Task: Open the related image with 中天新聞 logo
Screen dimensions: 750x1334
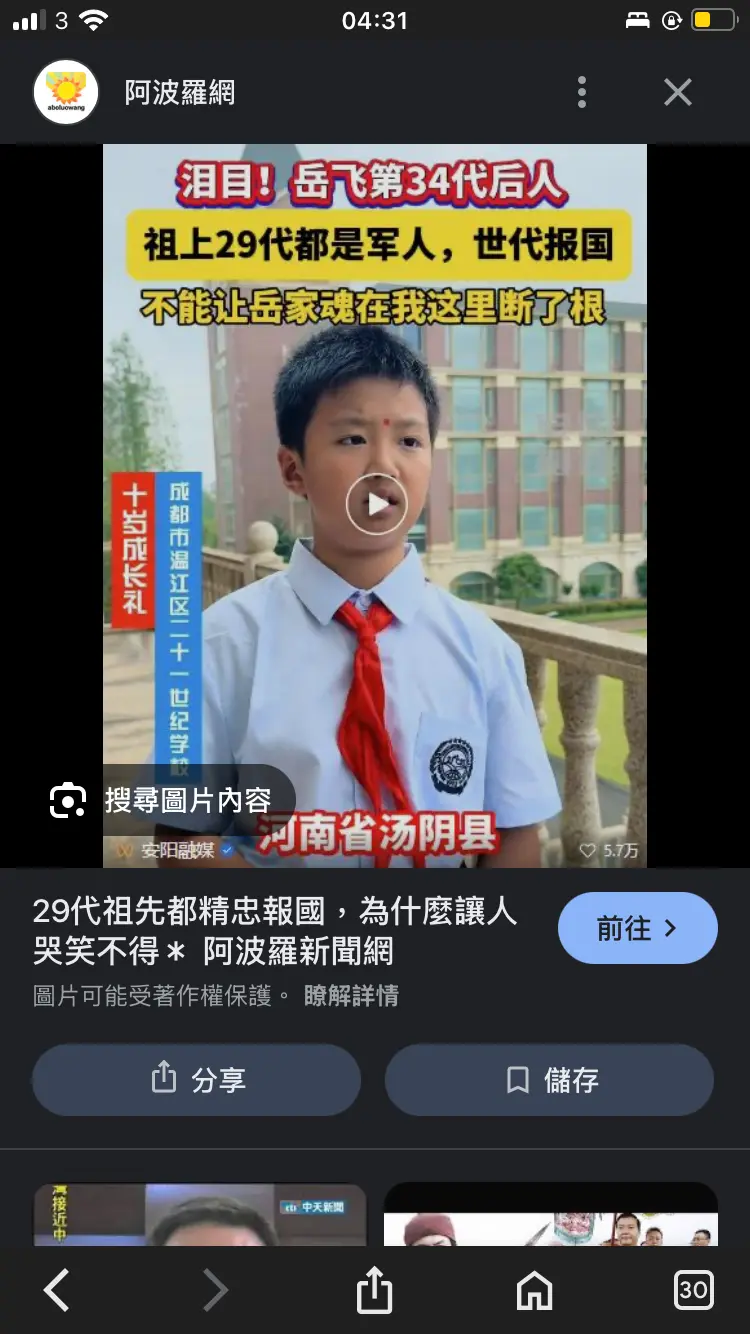Action: [x=200, y=1214]
